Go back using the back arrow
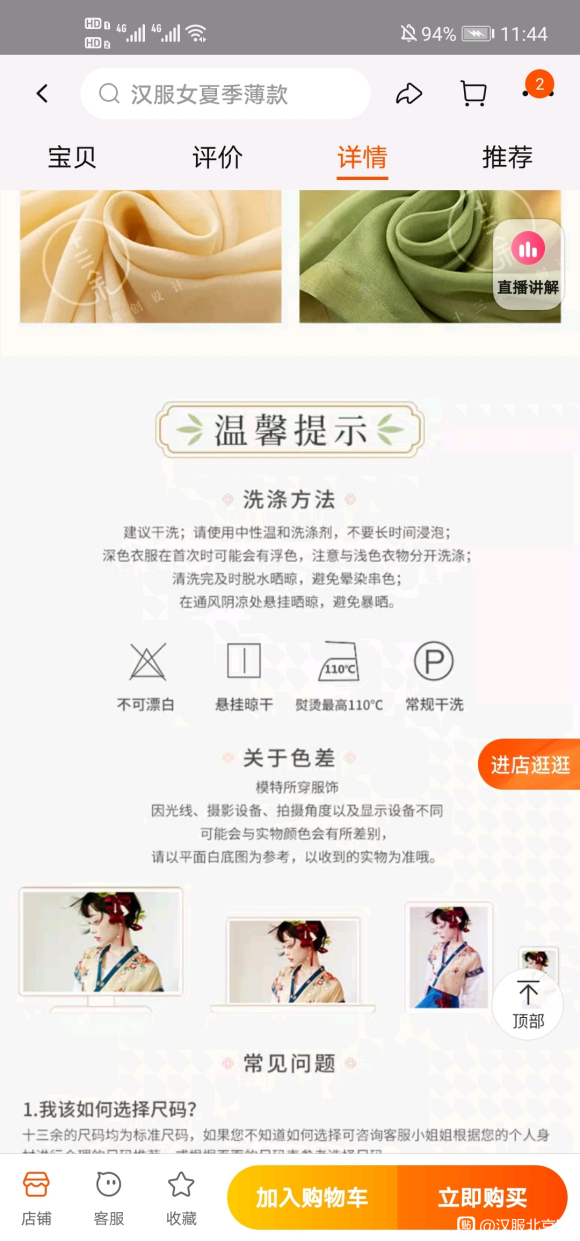 pyautogui.click(x=42, y=94)
